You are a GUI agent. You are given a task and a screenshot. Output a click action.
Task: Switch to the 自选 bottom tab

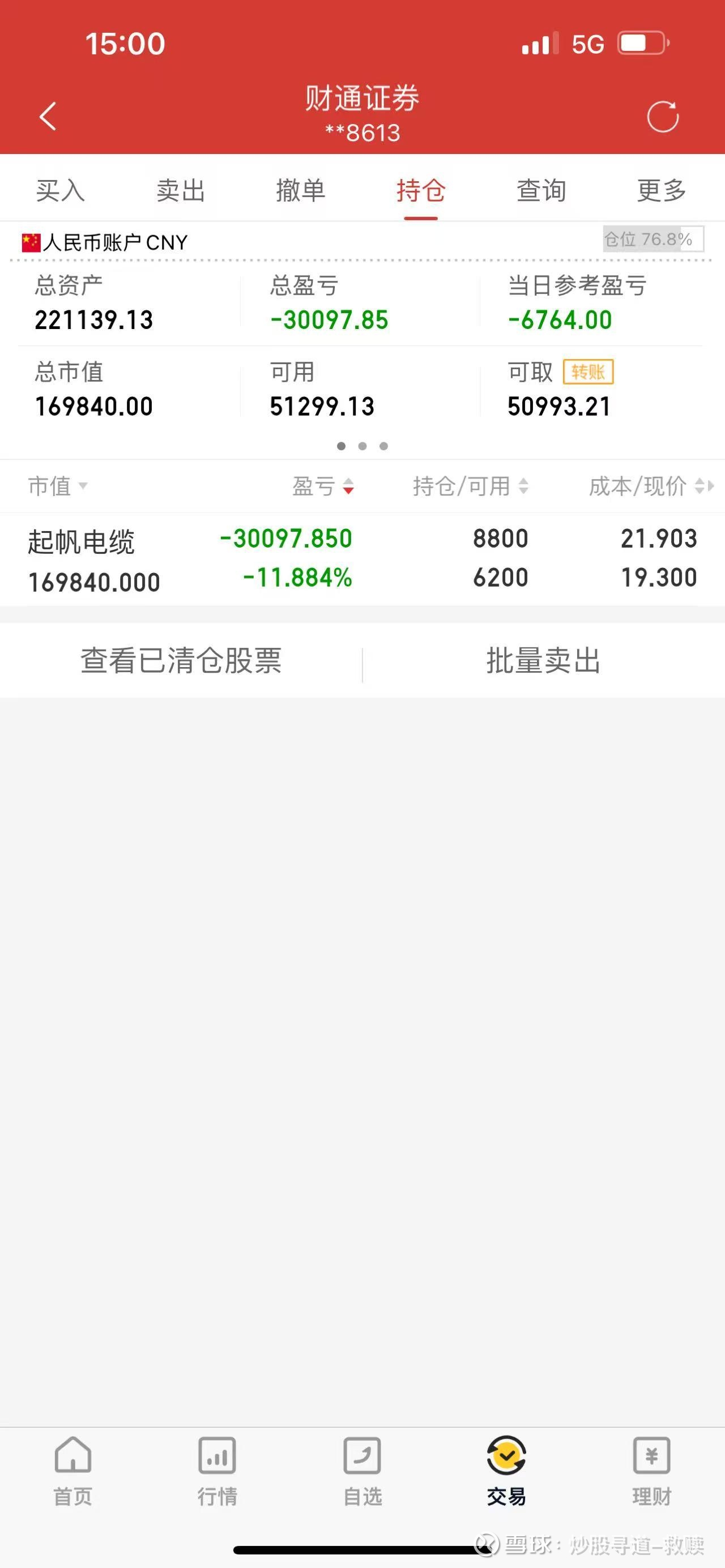pyautogui.click(x=362, y=1468)
